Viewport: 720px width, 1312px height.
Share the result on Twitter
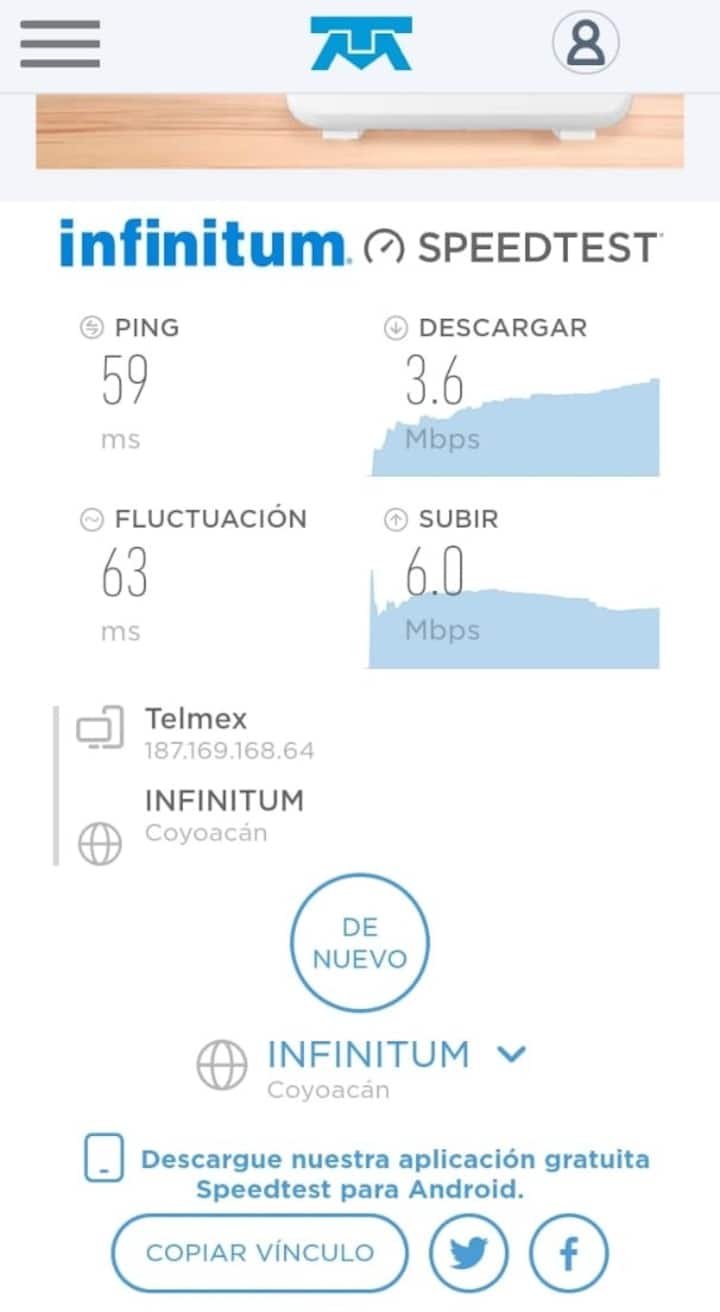click(x=469, y=1254)
